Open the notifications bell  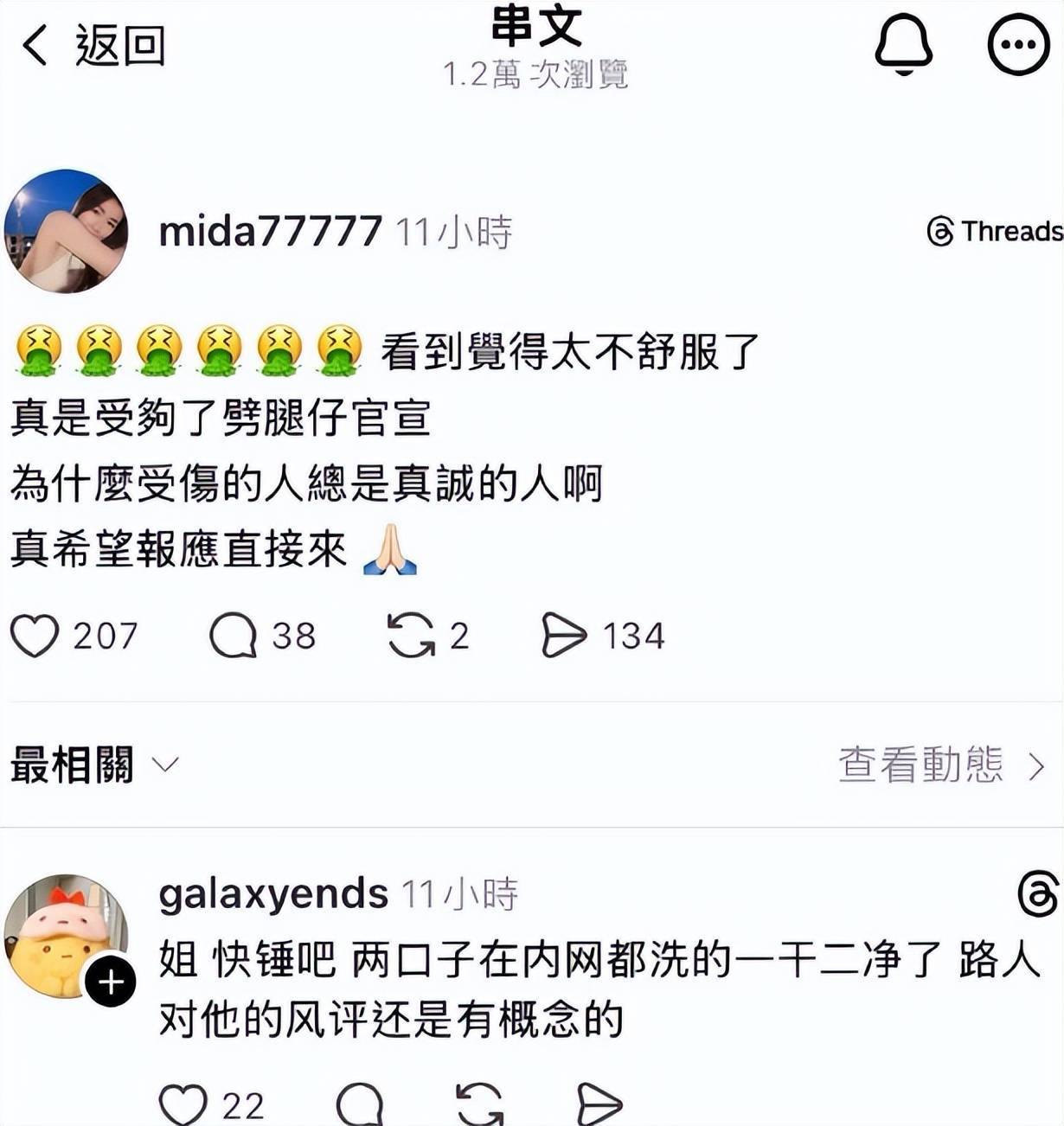click(903, 43)
